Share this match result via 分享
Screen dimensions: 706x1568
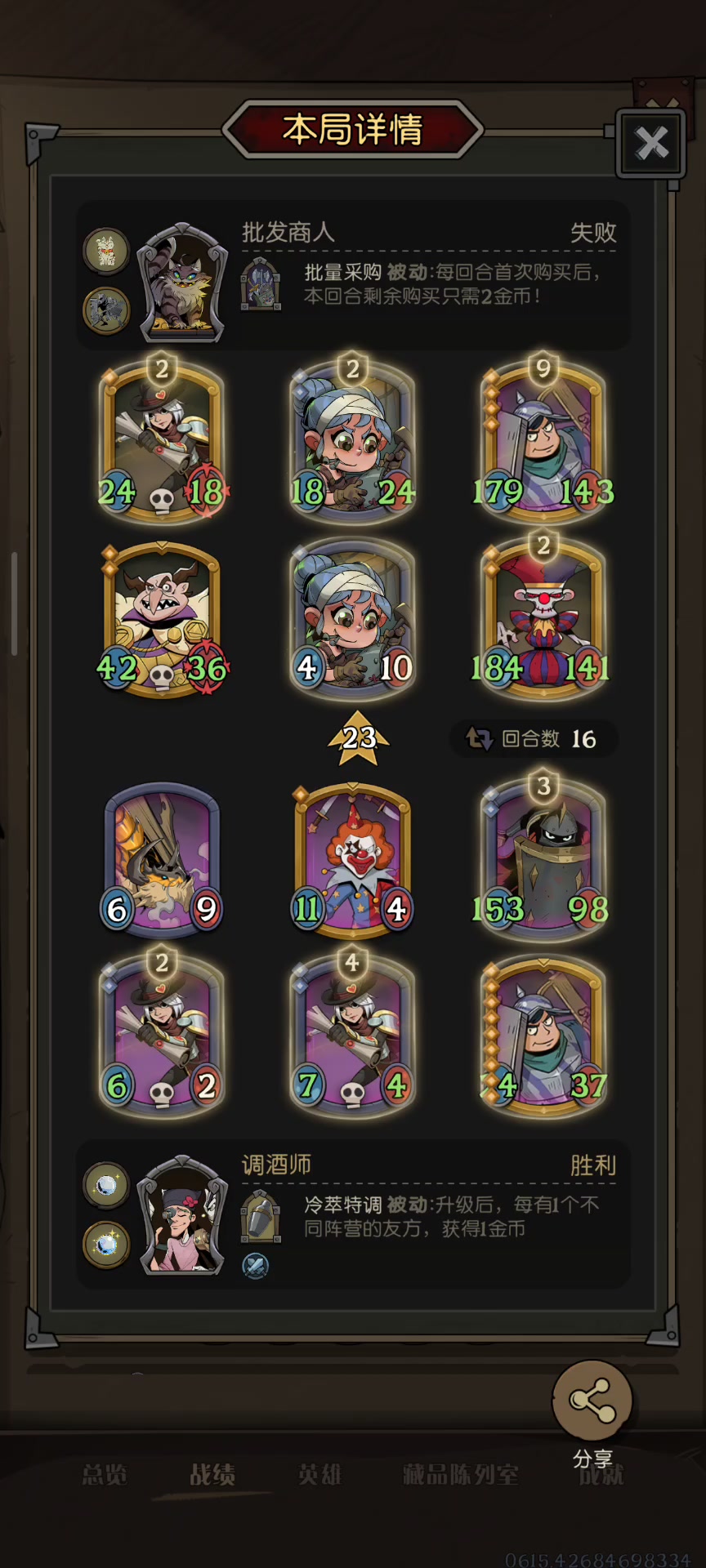592,1401
